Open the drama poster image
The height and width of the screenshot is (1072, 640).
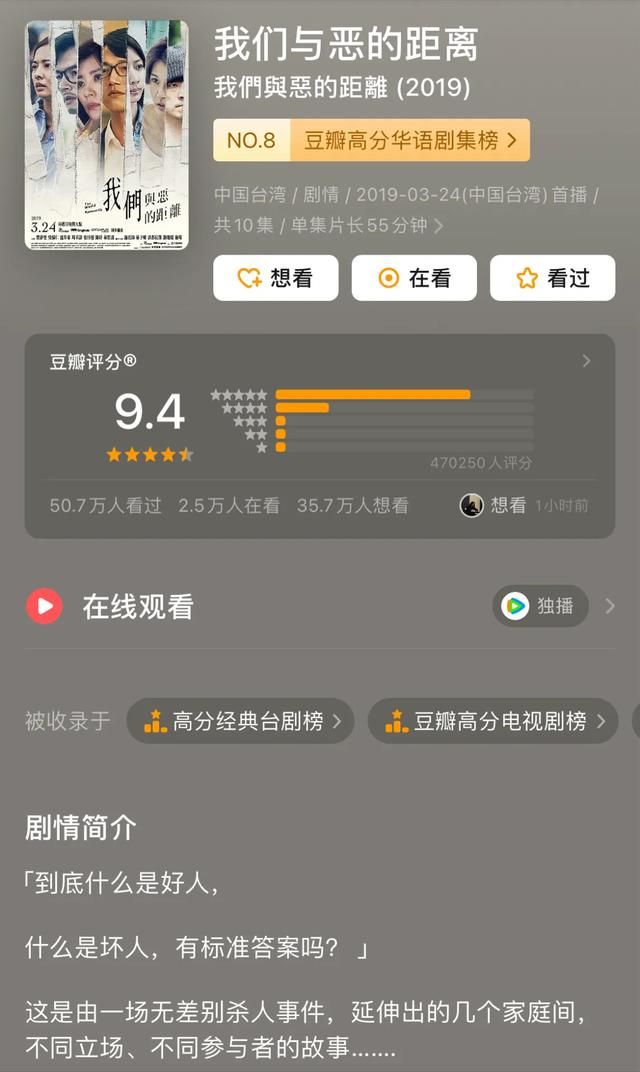click(106, 135)
